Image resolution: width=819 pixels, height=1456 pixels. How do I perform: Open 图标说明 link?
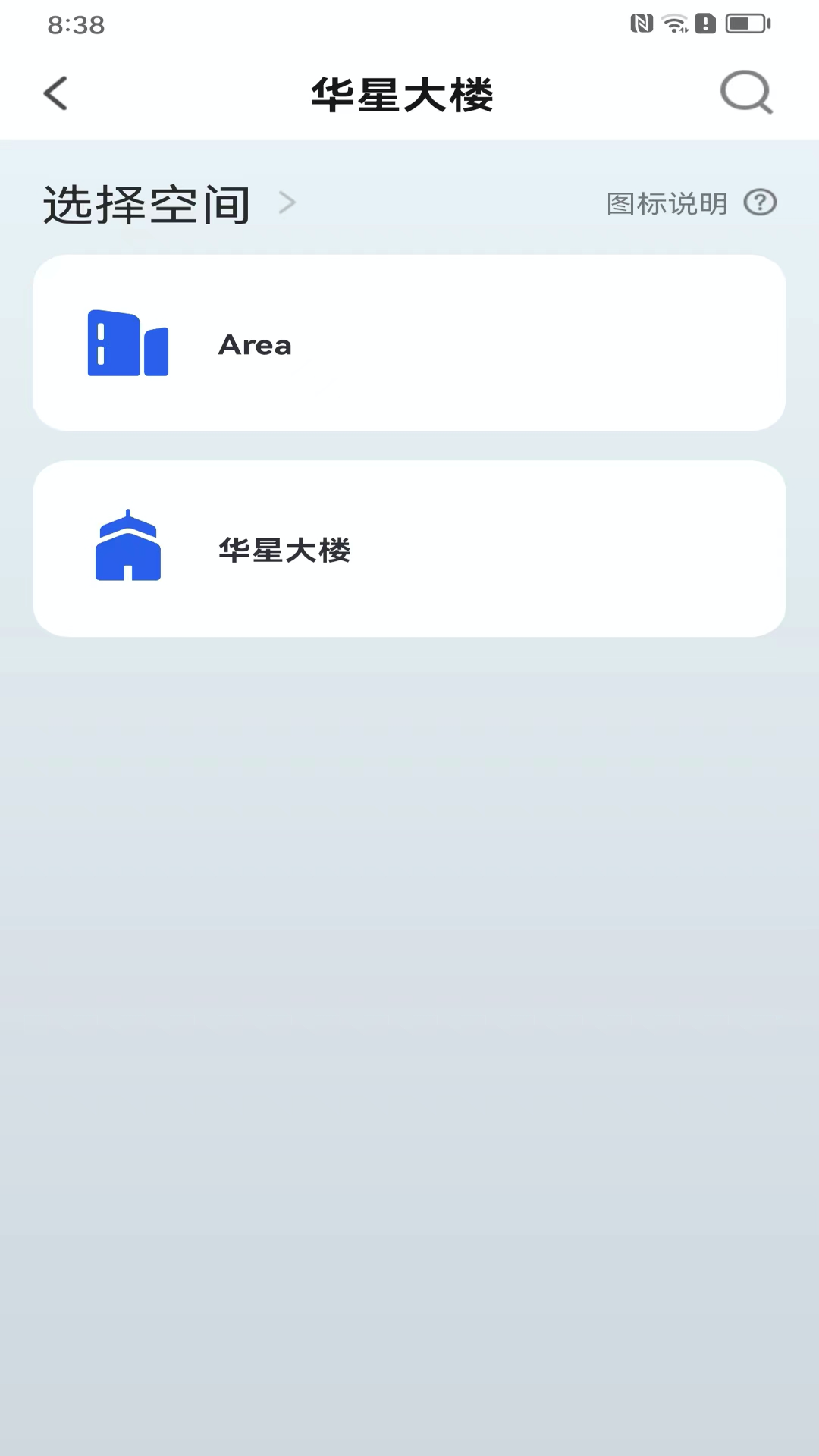pos(666,202)
